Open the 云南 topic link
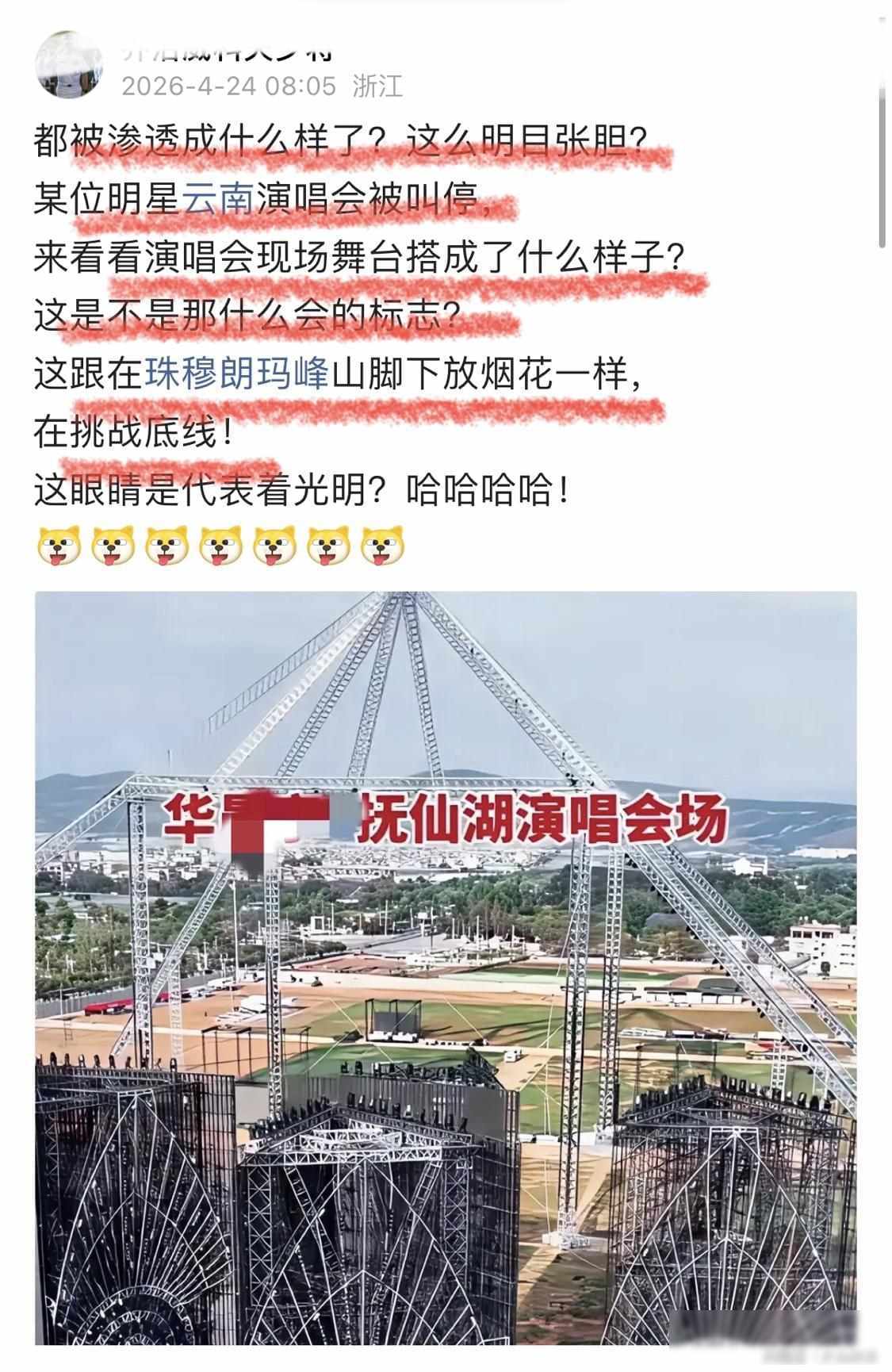 click(217, 201)
